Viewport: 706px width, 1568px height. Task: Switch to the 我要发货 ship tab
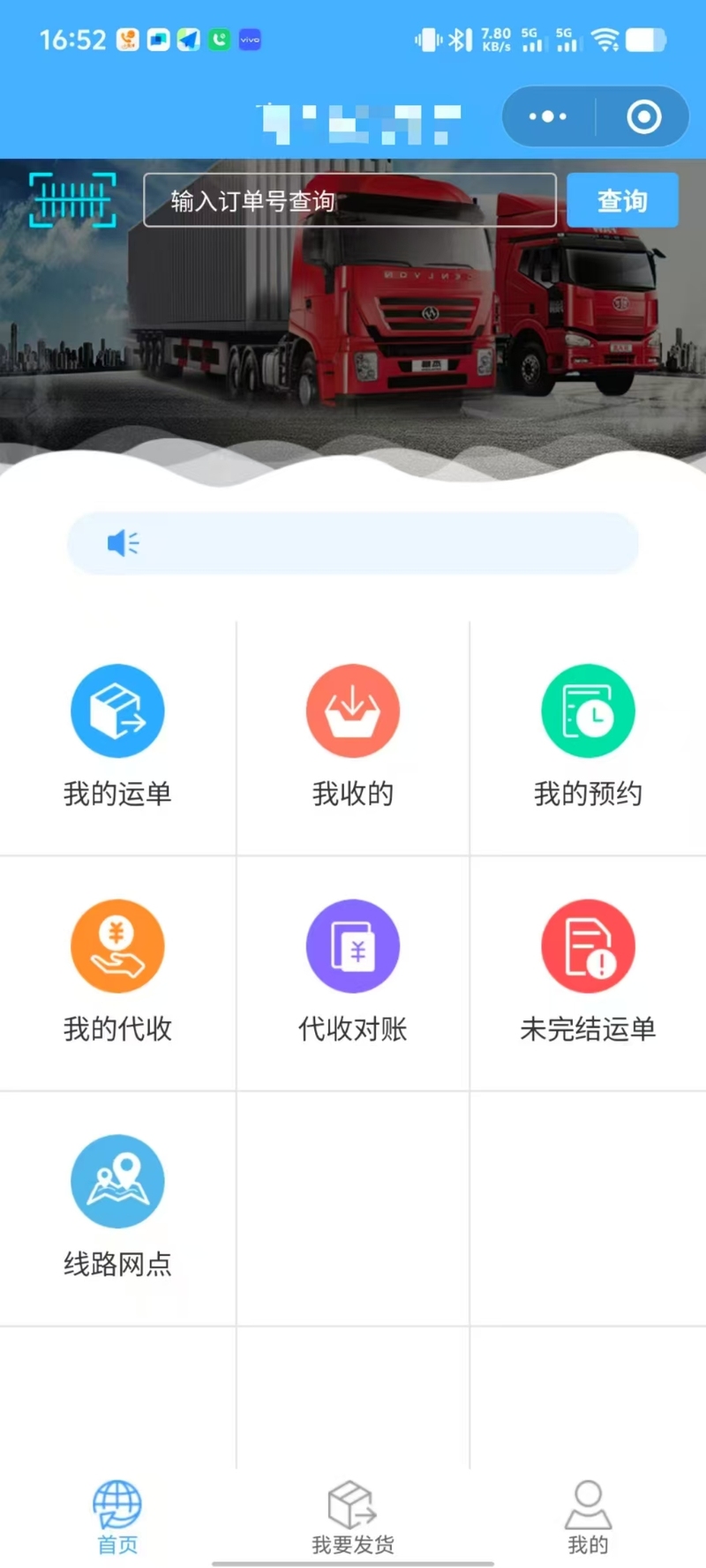coord(353,1517)
